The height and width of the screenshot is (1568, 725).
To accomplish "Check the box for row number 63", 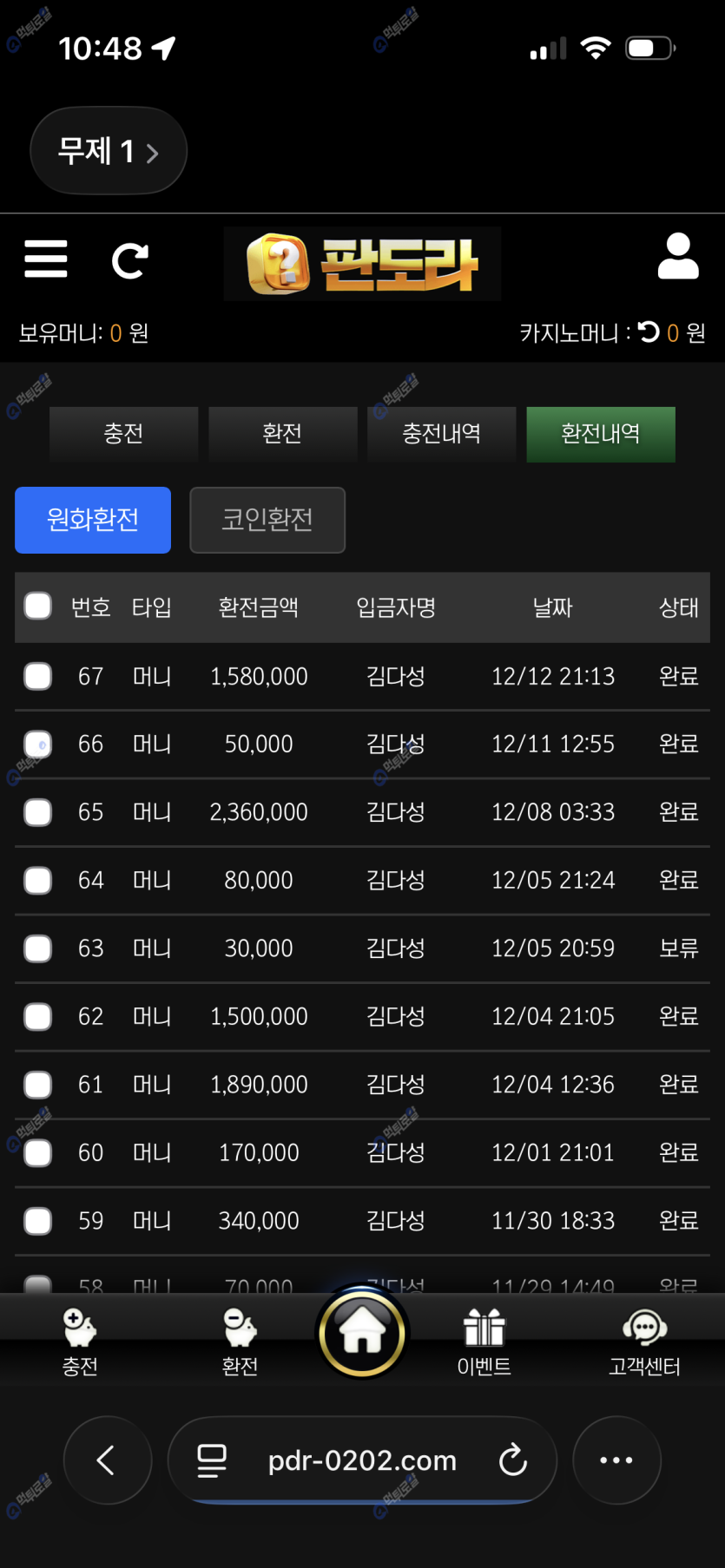I will 38,948.
